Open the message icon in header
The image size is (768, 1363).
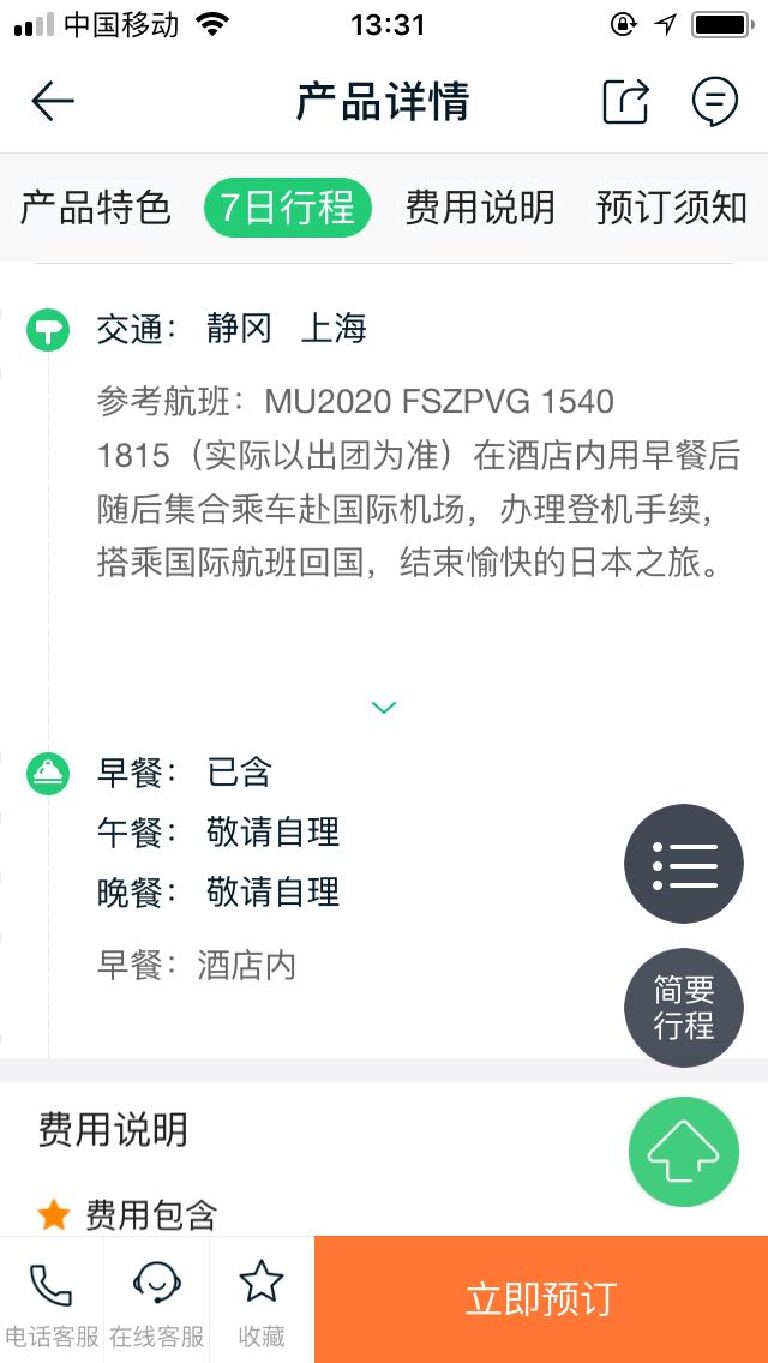click(x=715, y=101)
